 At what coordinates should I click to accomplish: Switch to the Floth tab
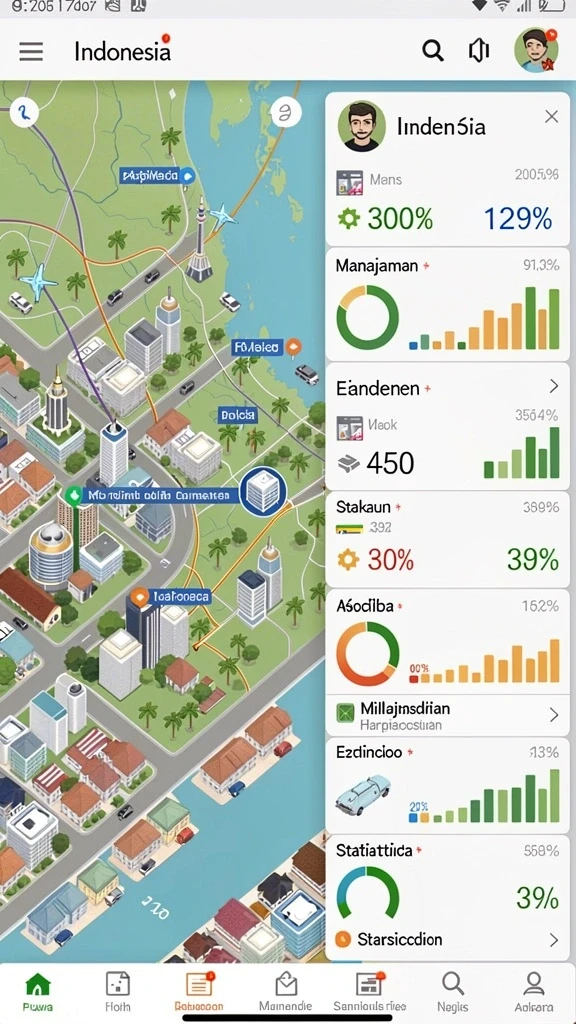[x=118, y=991]
